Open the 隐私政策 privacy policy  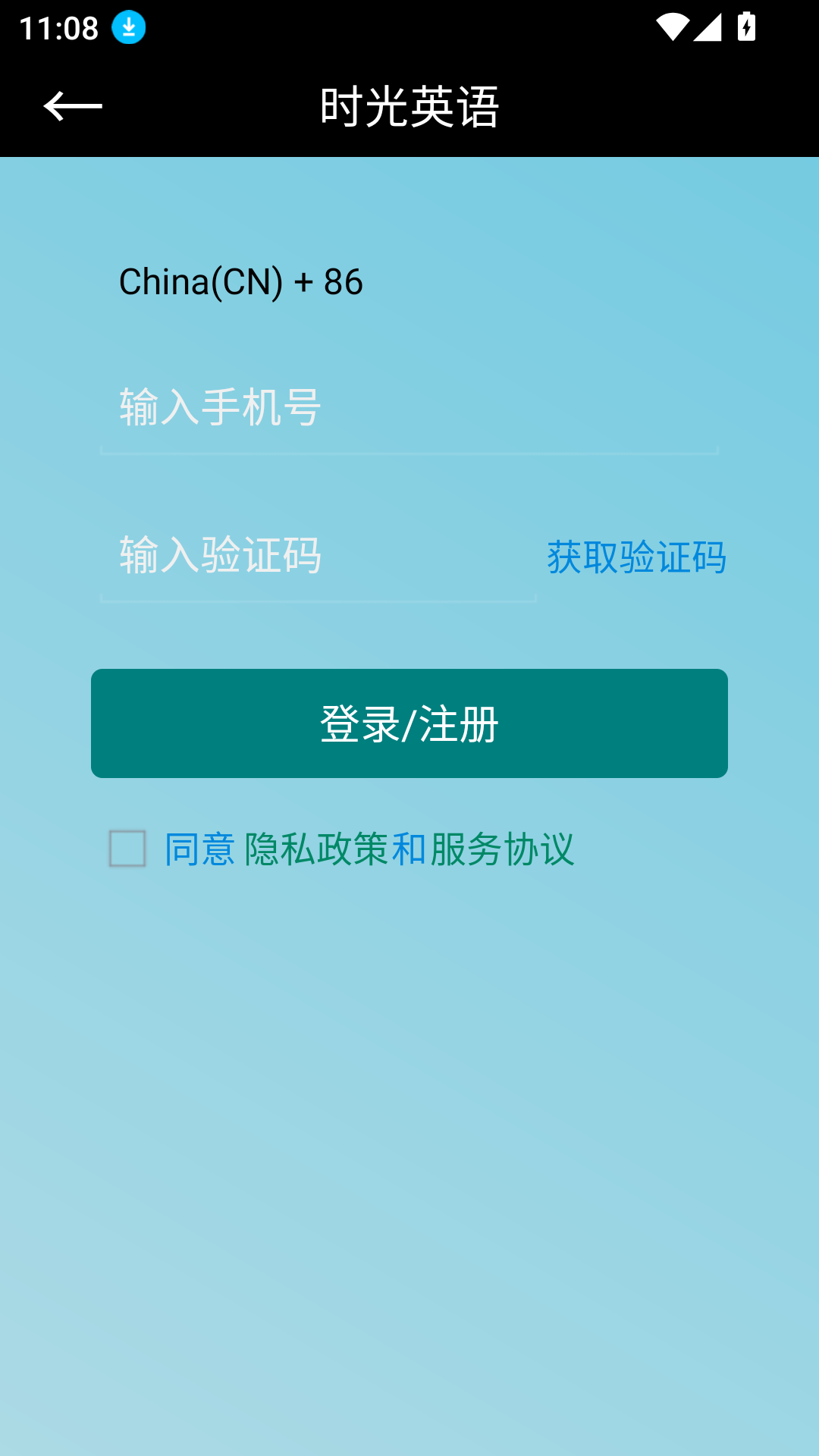pos(318,849)
